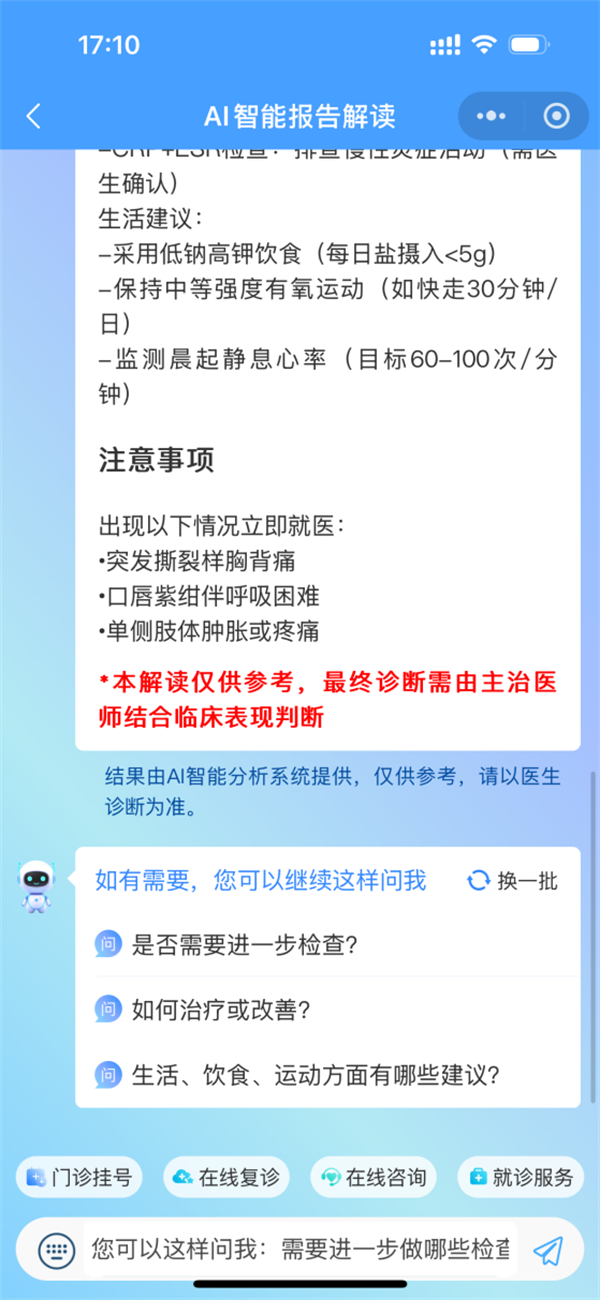Close the mini program with the circle icon

[x=556, y=116]
